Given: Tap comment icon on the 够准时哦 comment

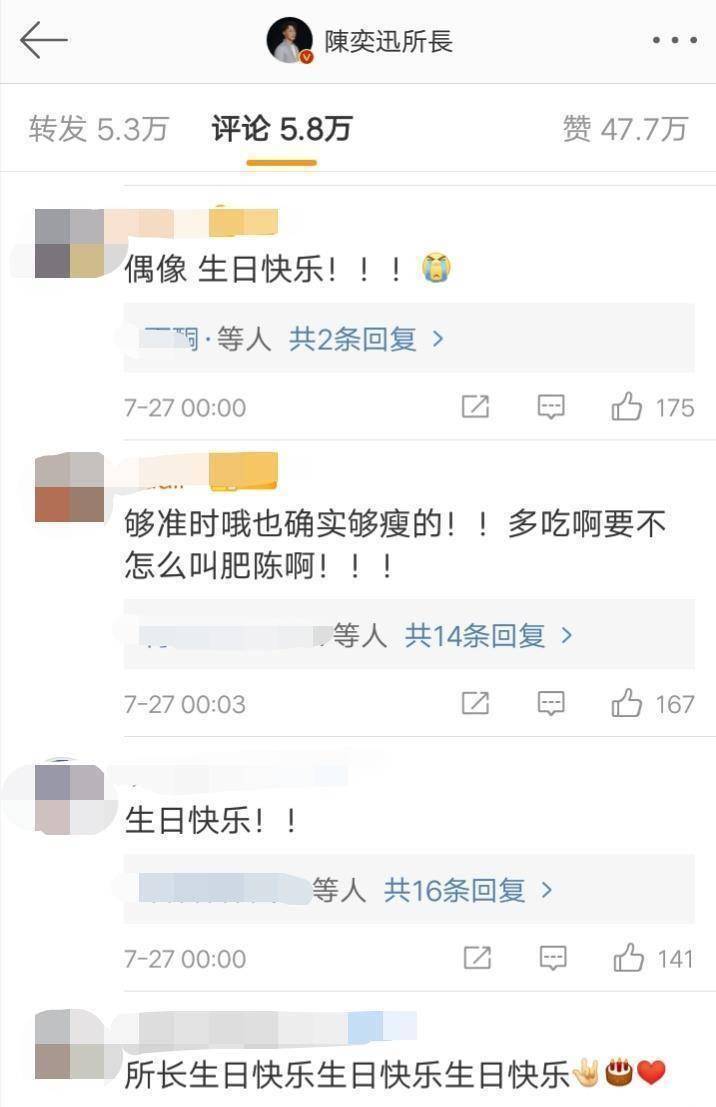Looking at the screenshot, I should [x=551, y=704].
